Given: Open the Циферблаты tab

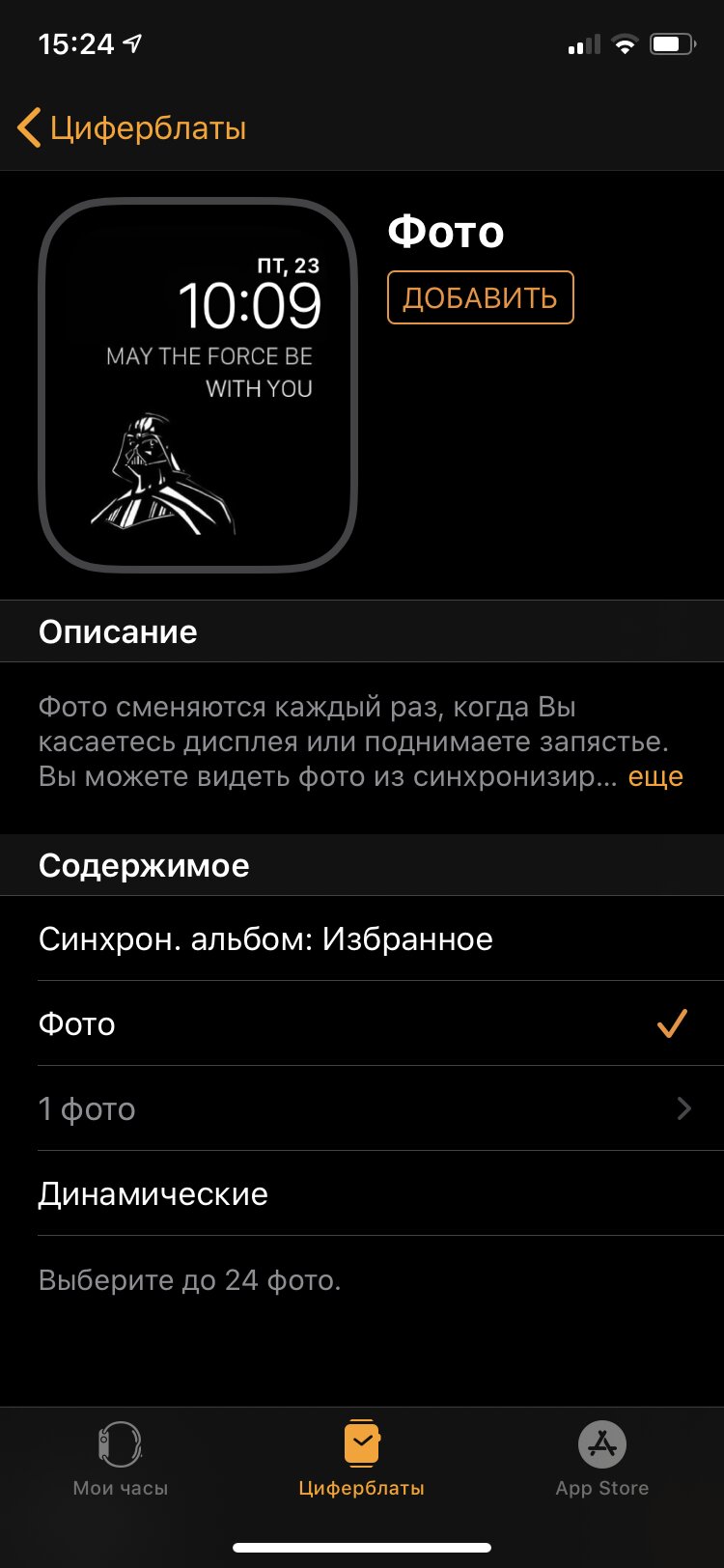Looking at the screenshot, I should [x=362, y=1460].
